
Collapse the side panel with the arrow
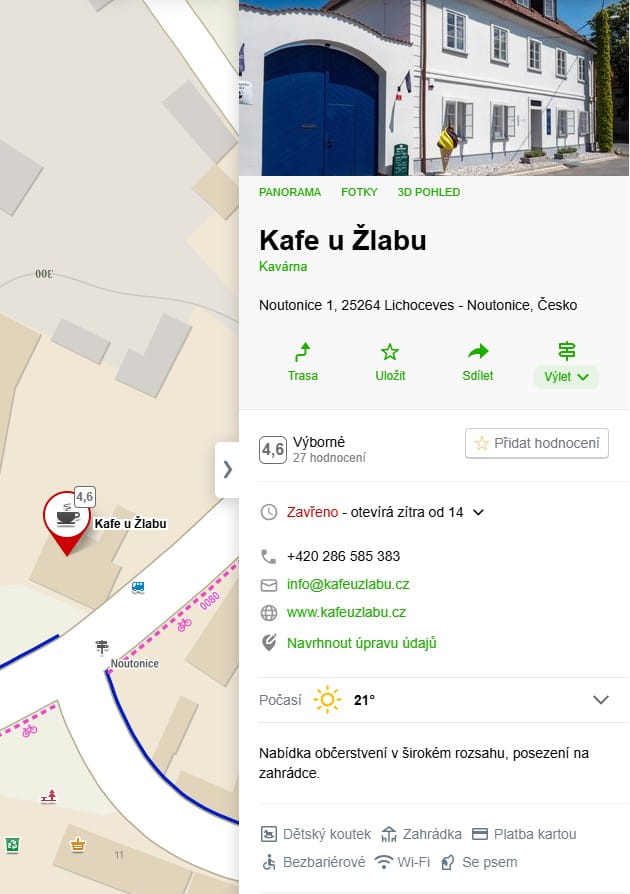(227, 469)
